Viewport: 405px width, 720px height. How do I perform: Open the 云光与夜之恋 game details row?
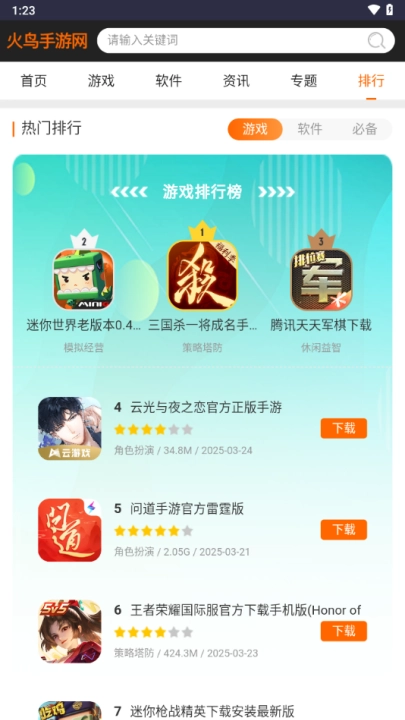coord(202,428)
